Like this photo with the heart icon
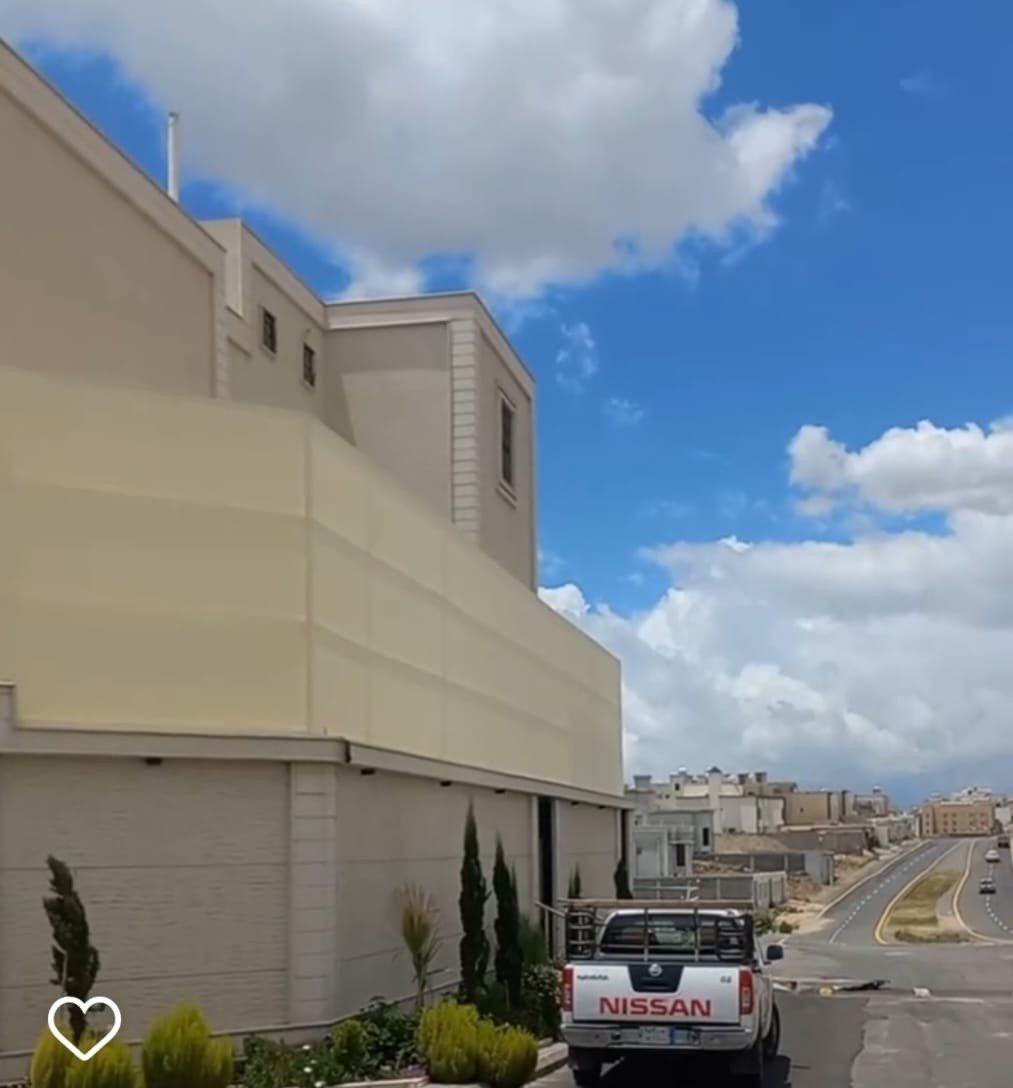Viewport: 1013px width, 1088px height. point(84,1027)
